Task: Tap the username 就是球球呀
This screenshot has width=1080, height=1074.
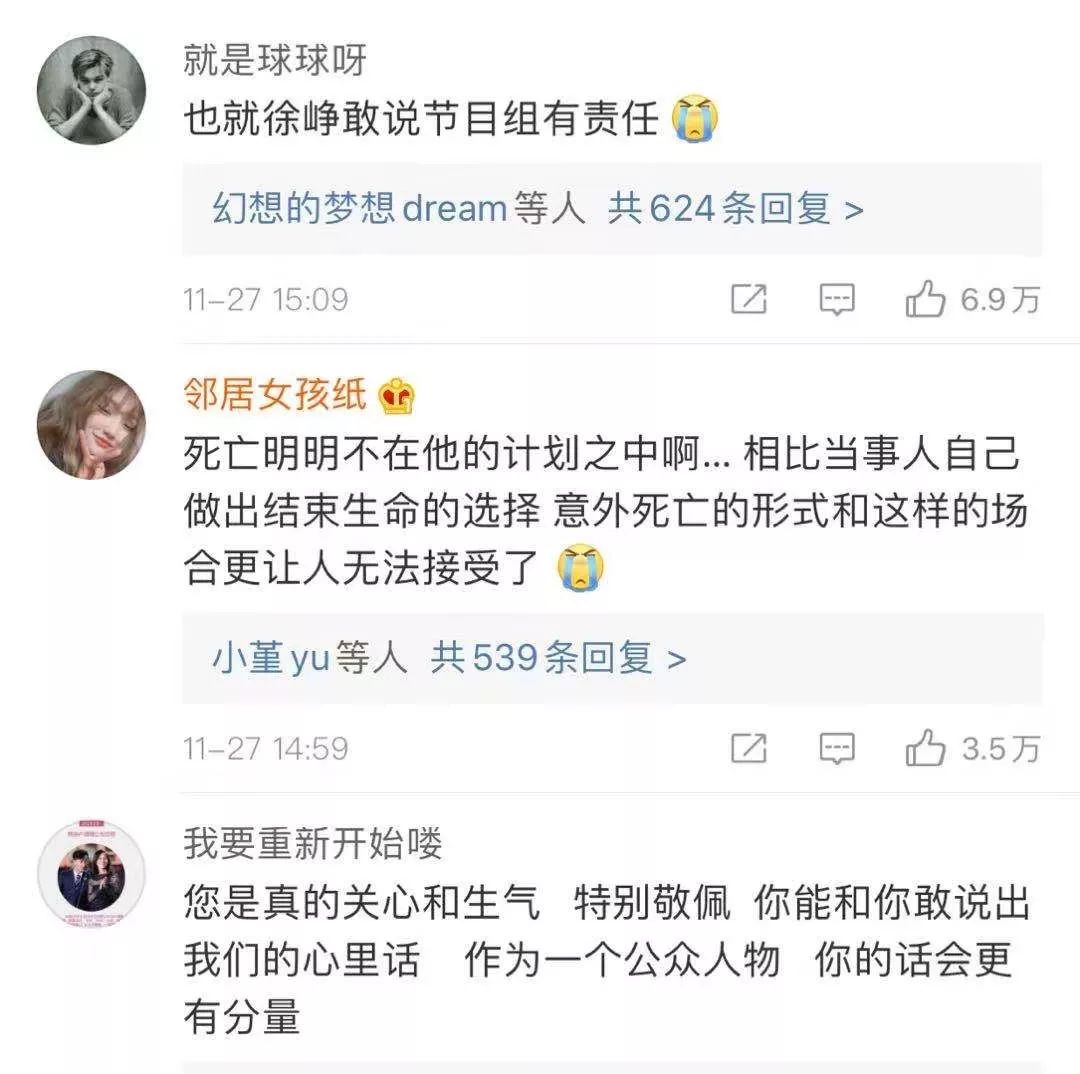Action: (x=275, y=62)
